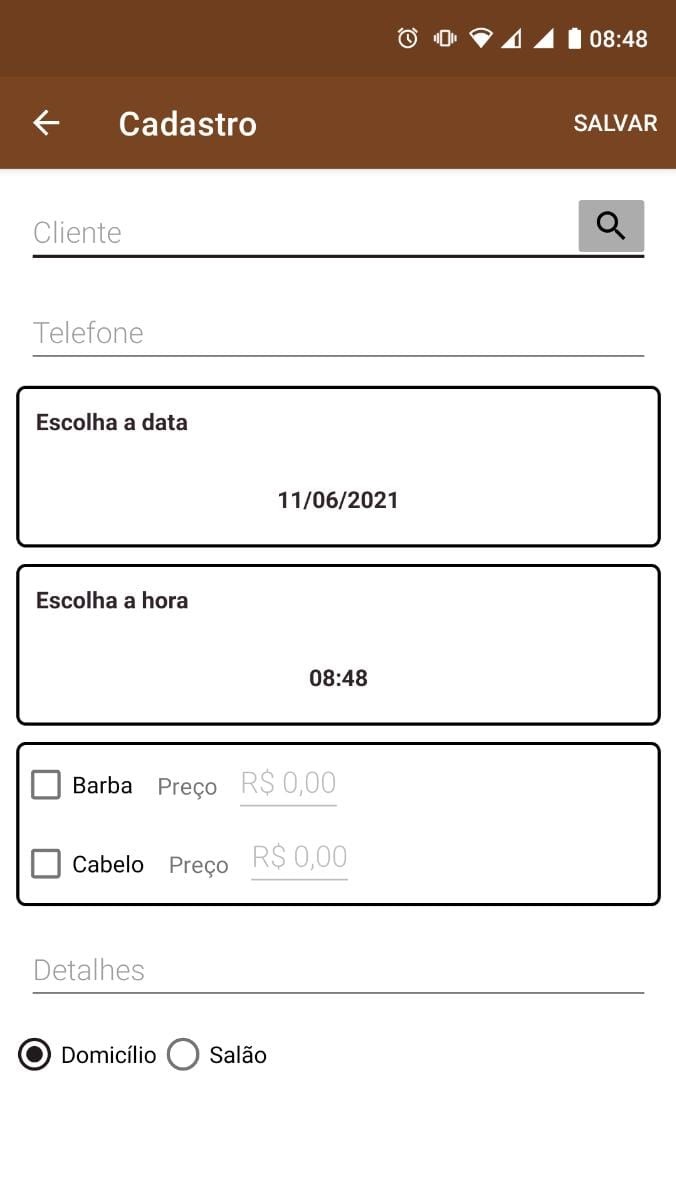Choose the Salão radio option
The width and height of the screenshot is (676, 1200).
(183, 1055)
